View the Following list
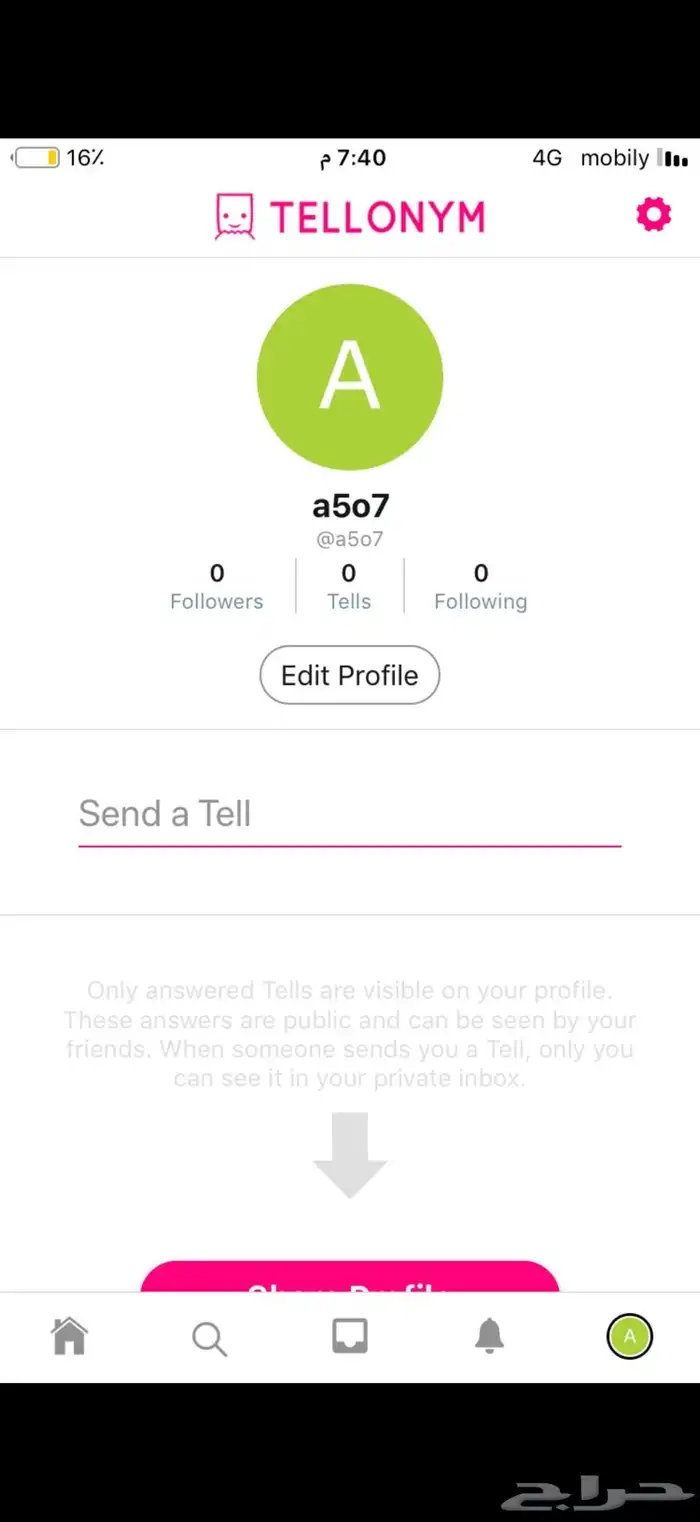The image size is (700, 1522). (x=480, y=586)
